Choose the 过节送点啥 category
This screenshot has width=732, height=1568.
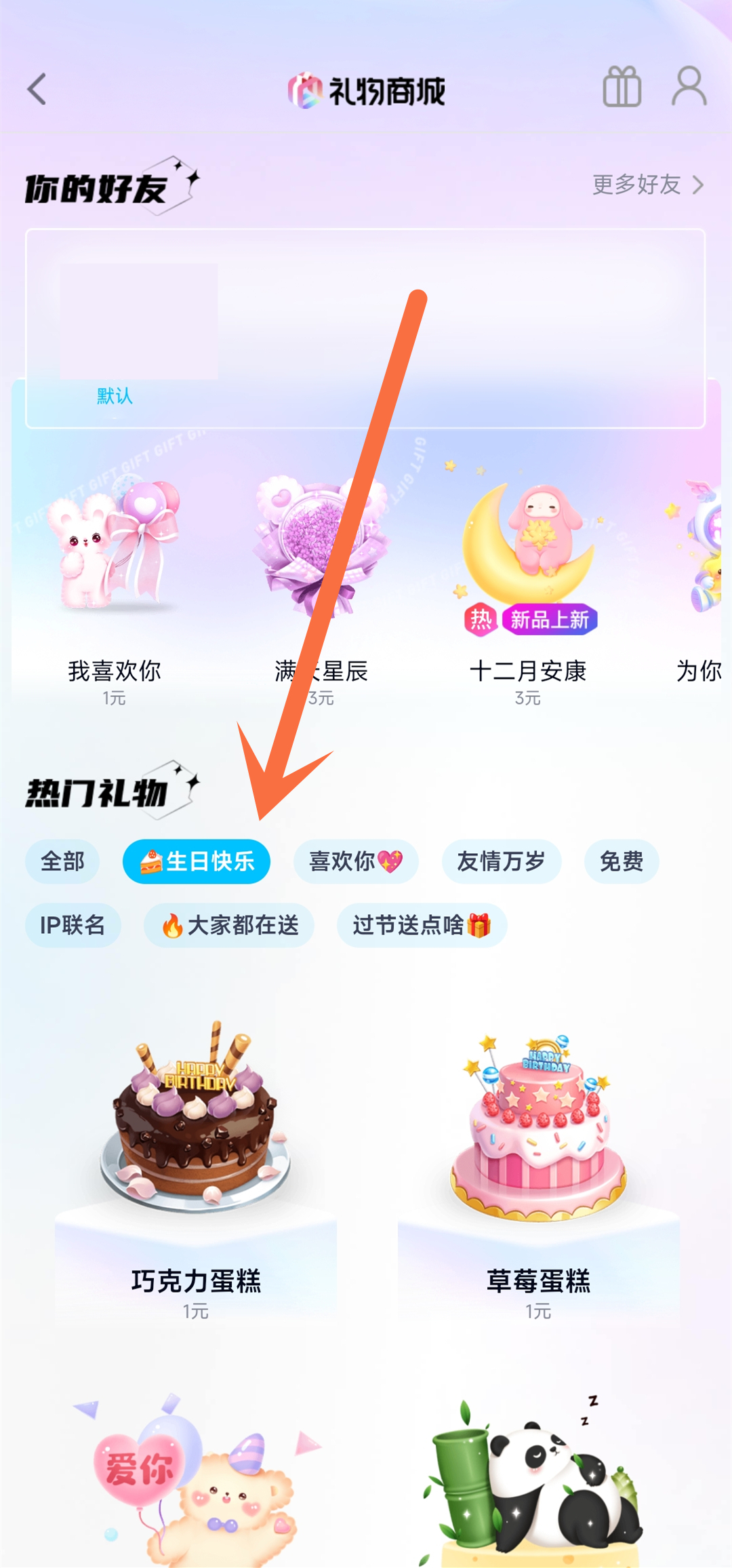[422, 925]
